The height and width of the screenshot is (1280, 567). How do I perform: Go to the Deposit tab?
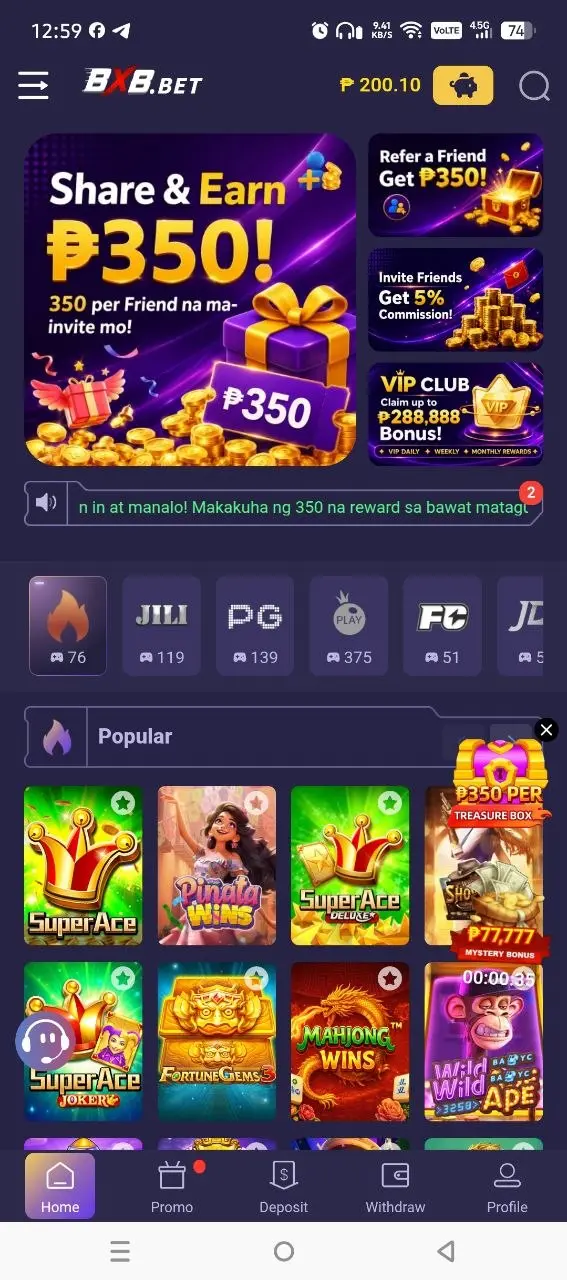pos(284,1187)
